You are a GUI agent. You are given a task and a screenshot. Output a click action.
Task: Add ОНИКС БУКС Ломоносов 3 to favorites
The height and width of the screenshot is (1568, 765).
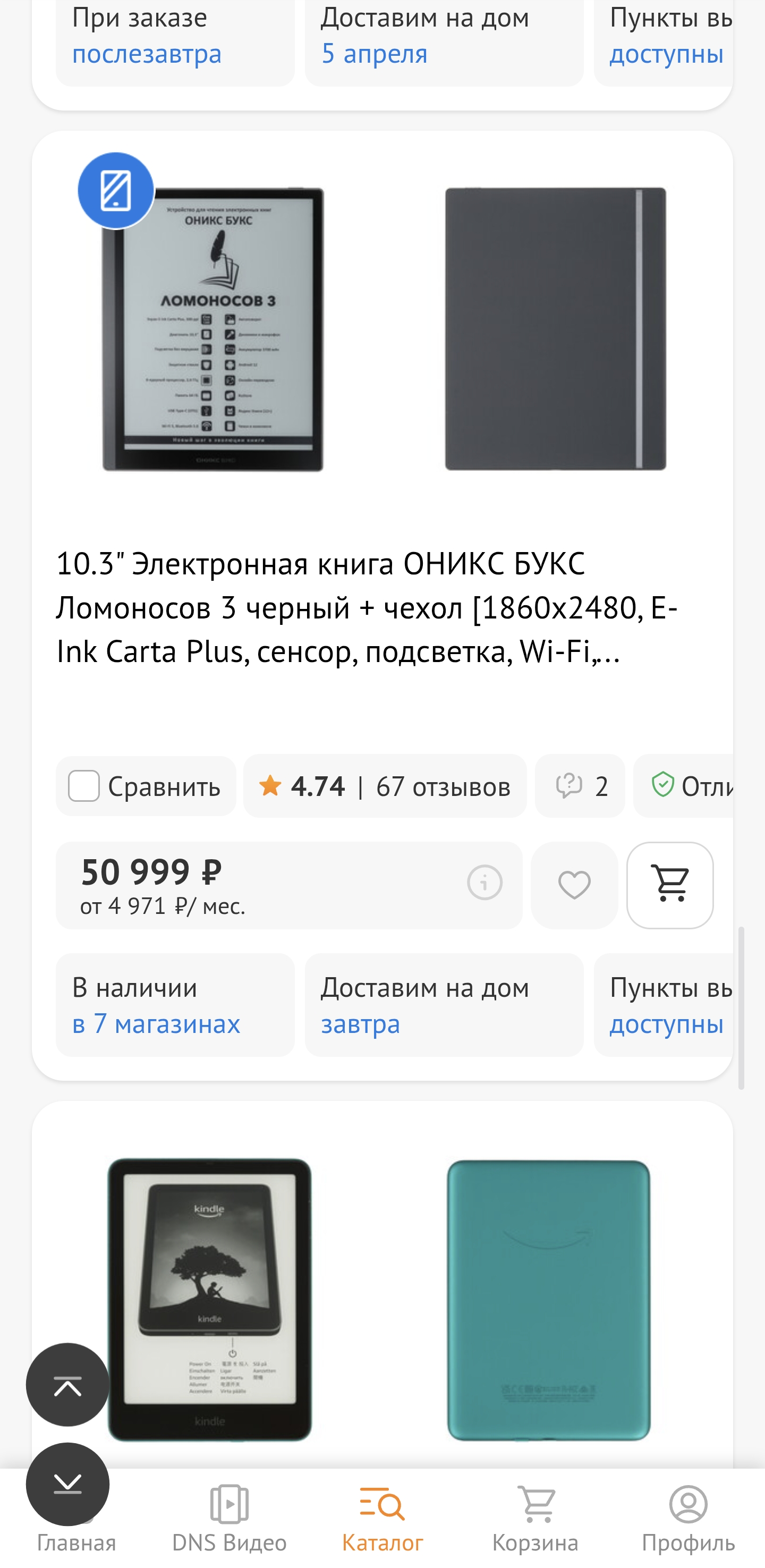point(574,885)
